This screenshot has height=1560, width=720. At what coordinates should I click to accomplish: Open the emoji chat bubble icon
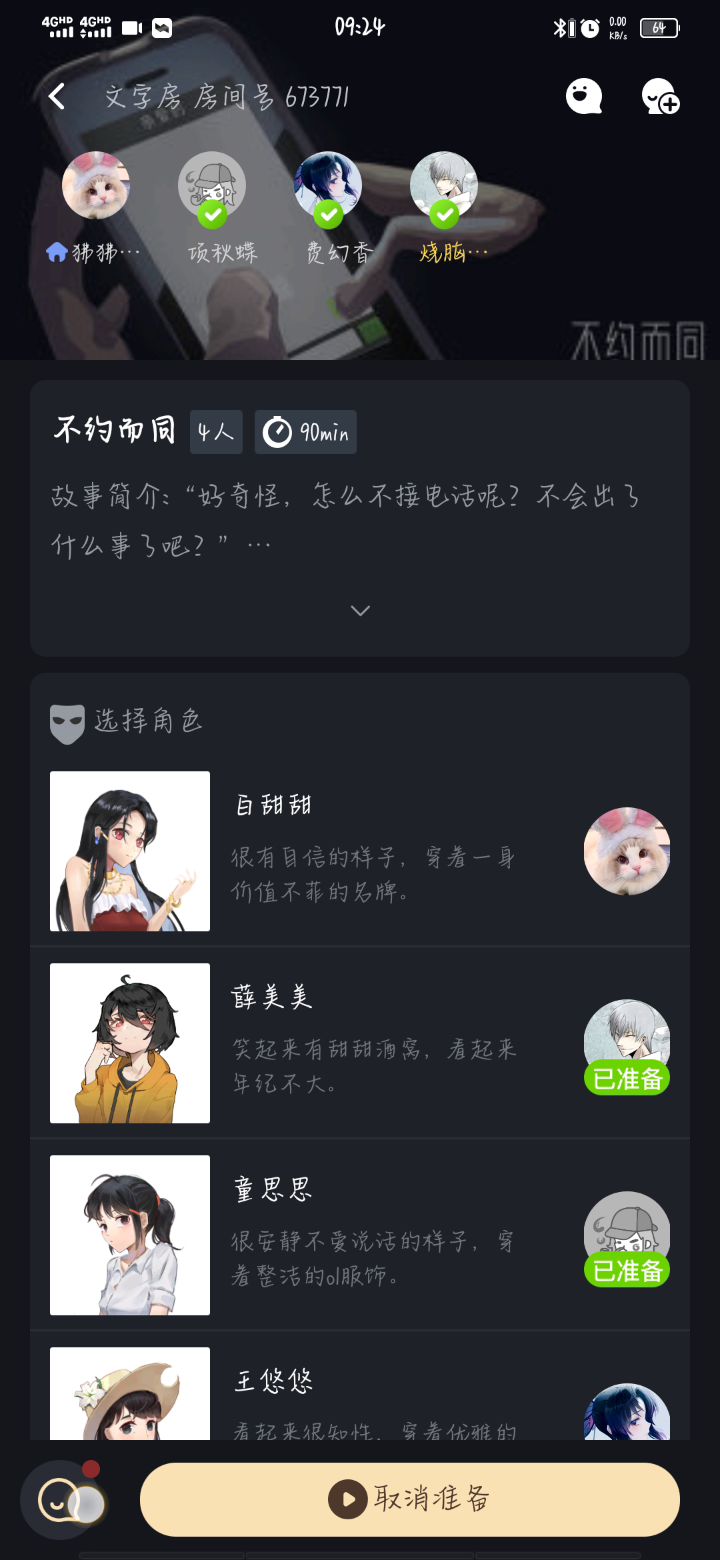[x=583, y=97]
